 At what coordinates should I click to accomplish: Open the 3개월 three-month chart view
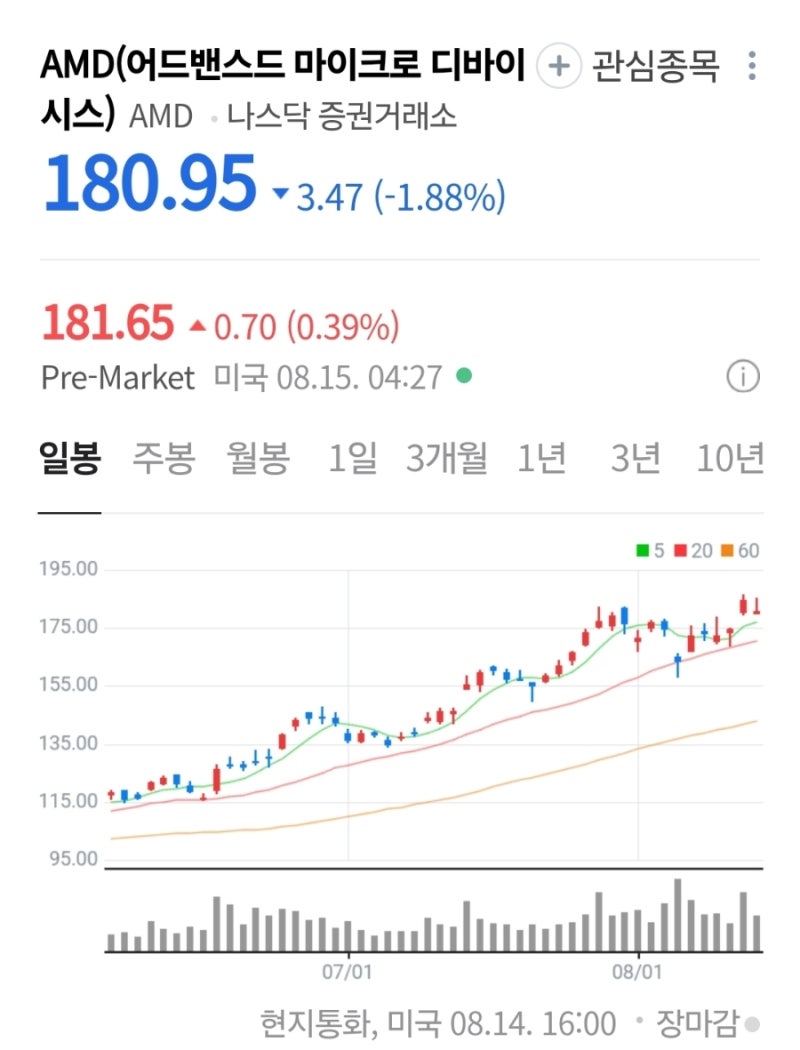coord(444,458)
